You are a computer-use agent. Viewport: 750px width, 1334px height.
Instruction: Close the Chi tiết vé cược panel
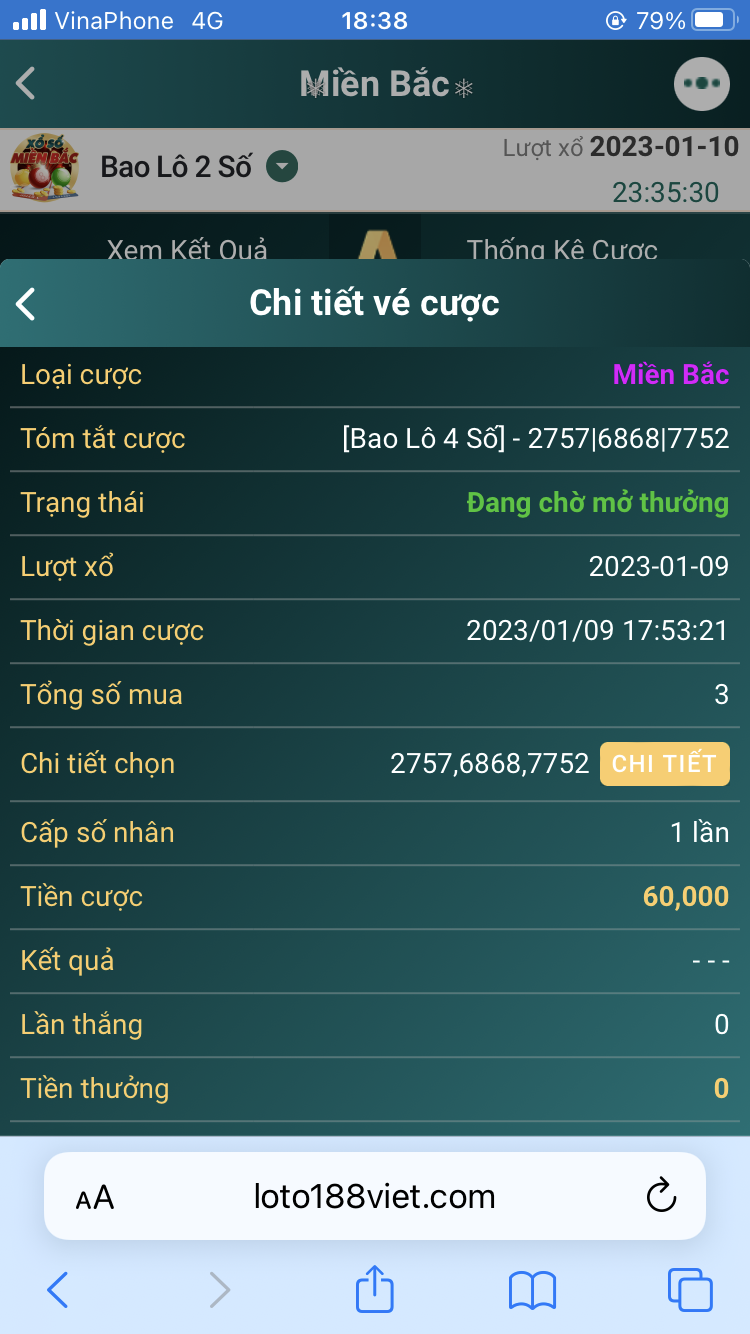pyautogui.click(x=27, y=304)
